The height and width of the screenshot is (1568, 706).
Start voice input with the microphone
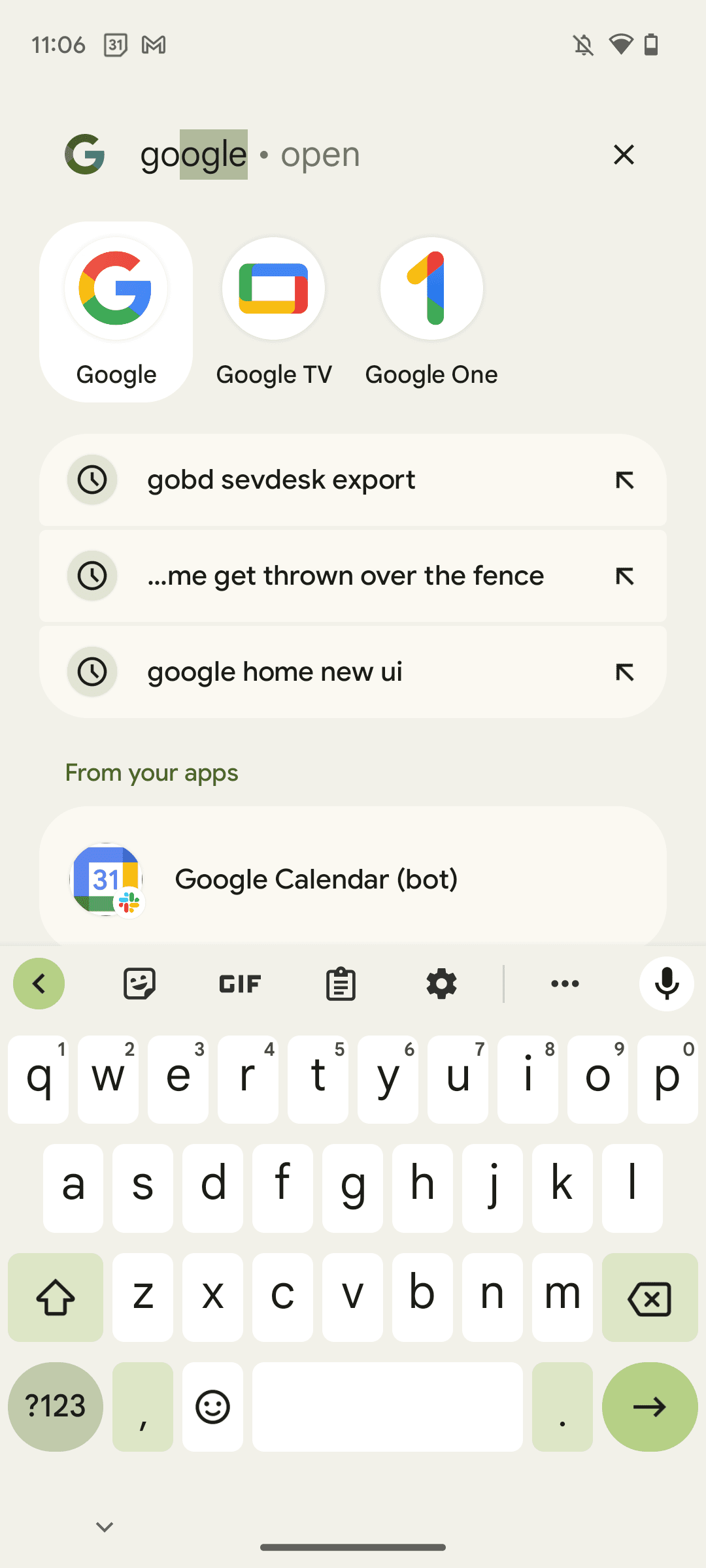coord(666,983)
